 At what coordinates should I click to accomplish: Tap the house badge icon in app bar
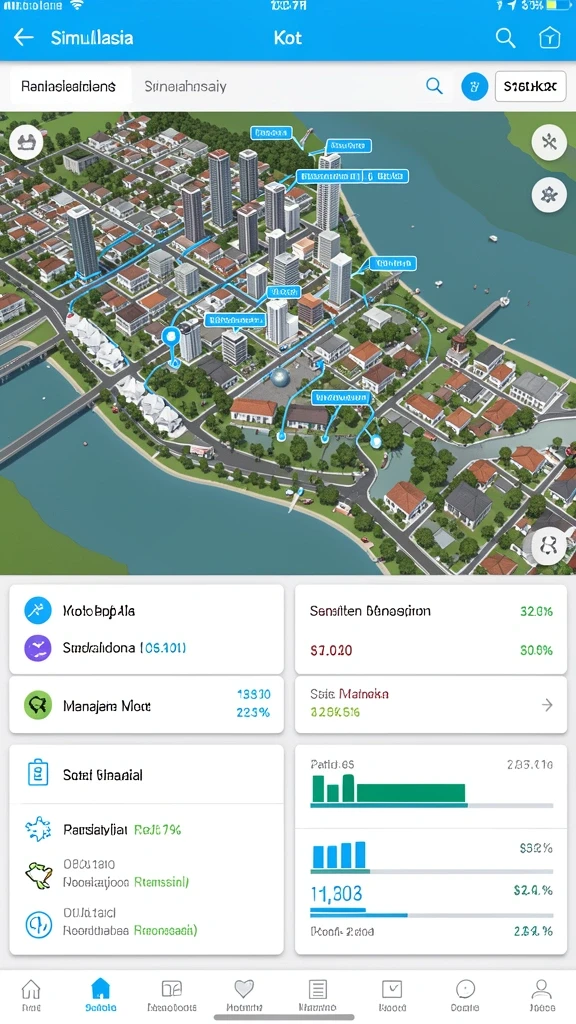coord(549,37)
